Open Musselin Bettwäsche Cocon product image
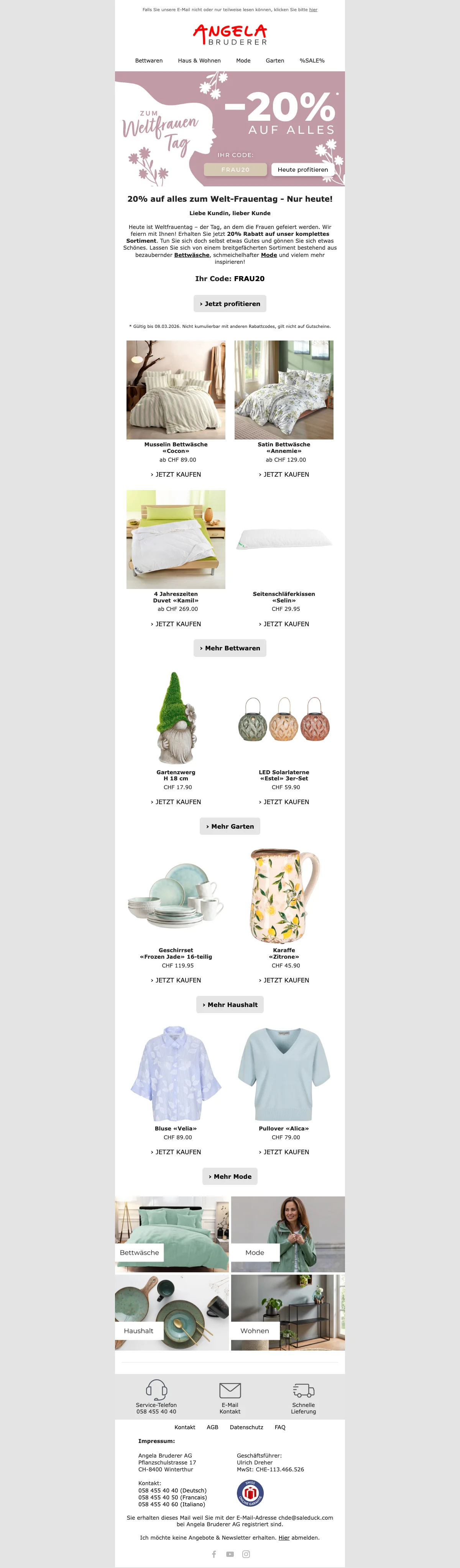Screen dimensions: 460x1568 tap(176, 390)
